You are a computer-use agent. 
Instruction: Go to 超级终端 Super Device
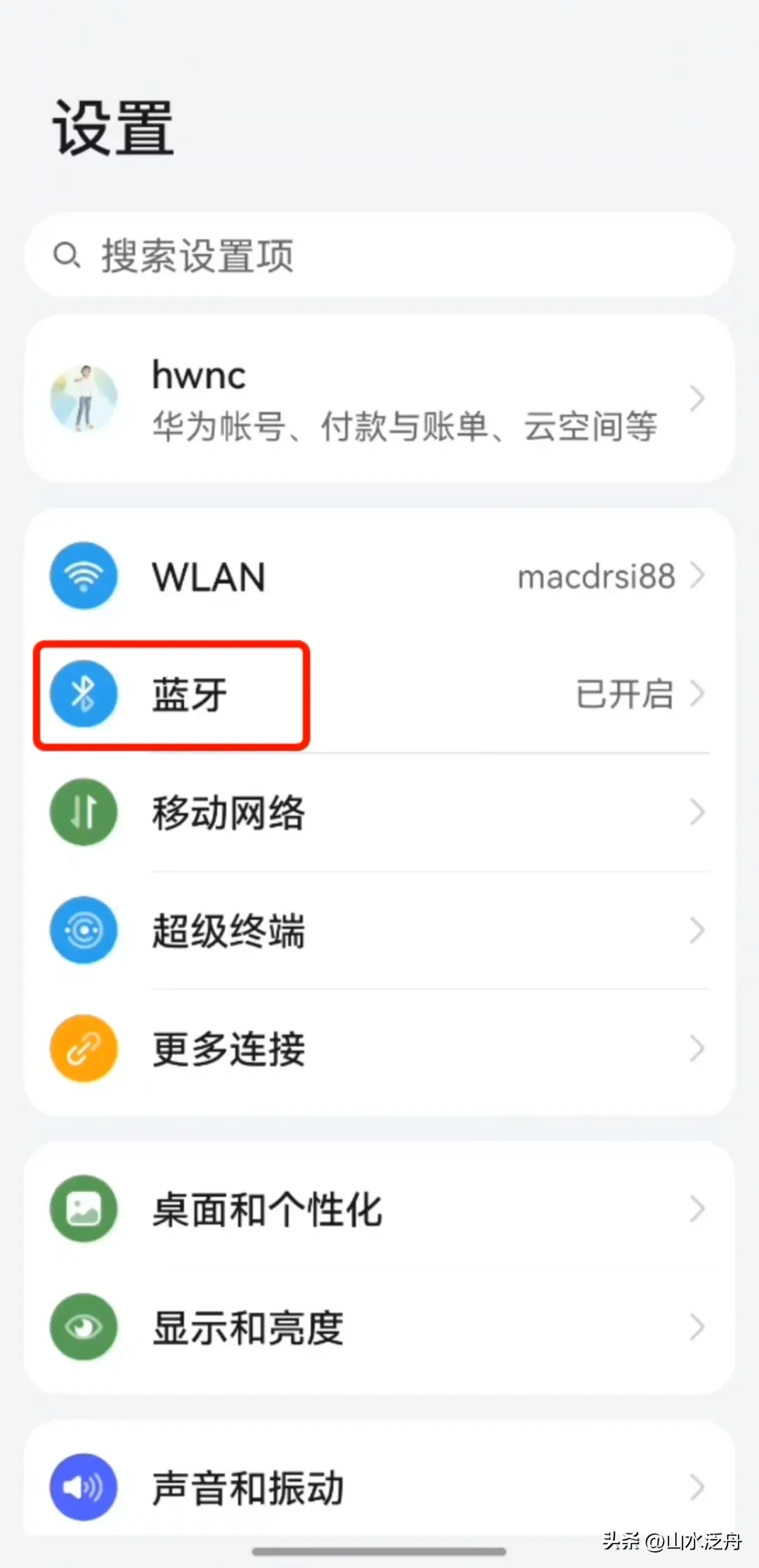click(379, 931)
